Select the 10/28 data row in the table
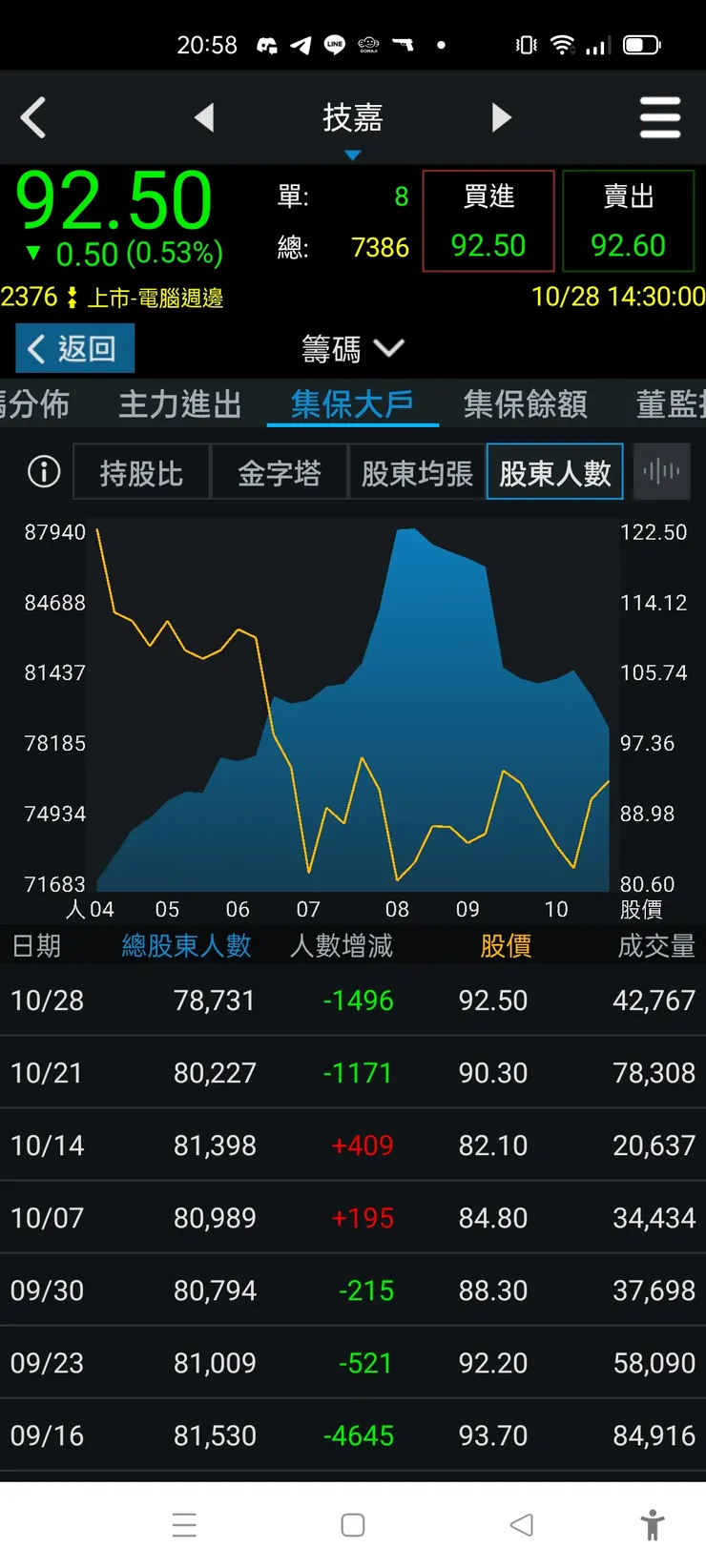 point(353,1001)
